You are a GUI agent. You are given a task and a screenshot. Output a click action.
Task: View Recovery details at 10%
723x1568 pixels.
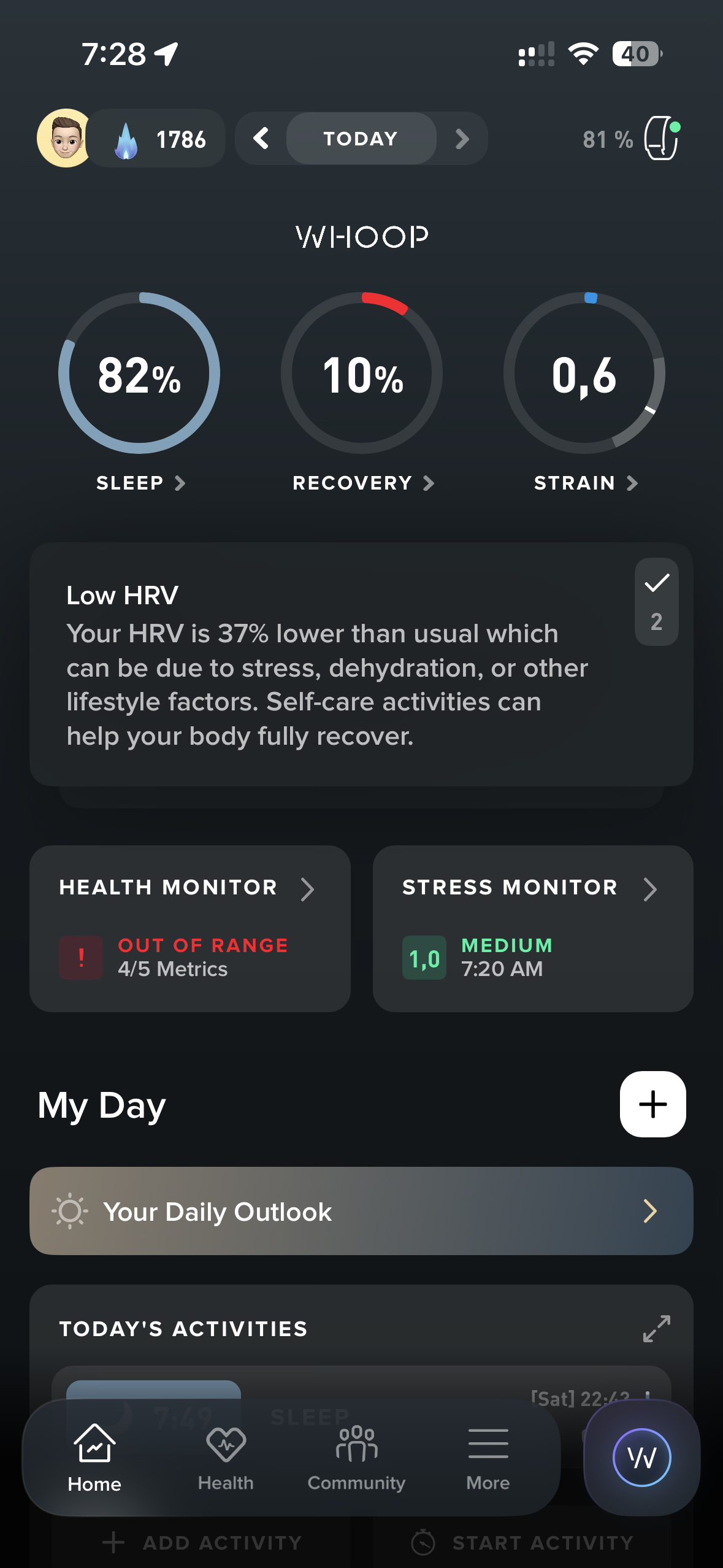(362, 374)
